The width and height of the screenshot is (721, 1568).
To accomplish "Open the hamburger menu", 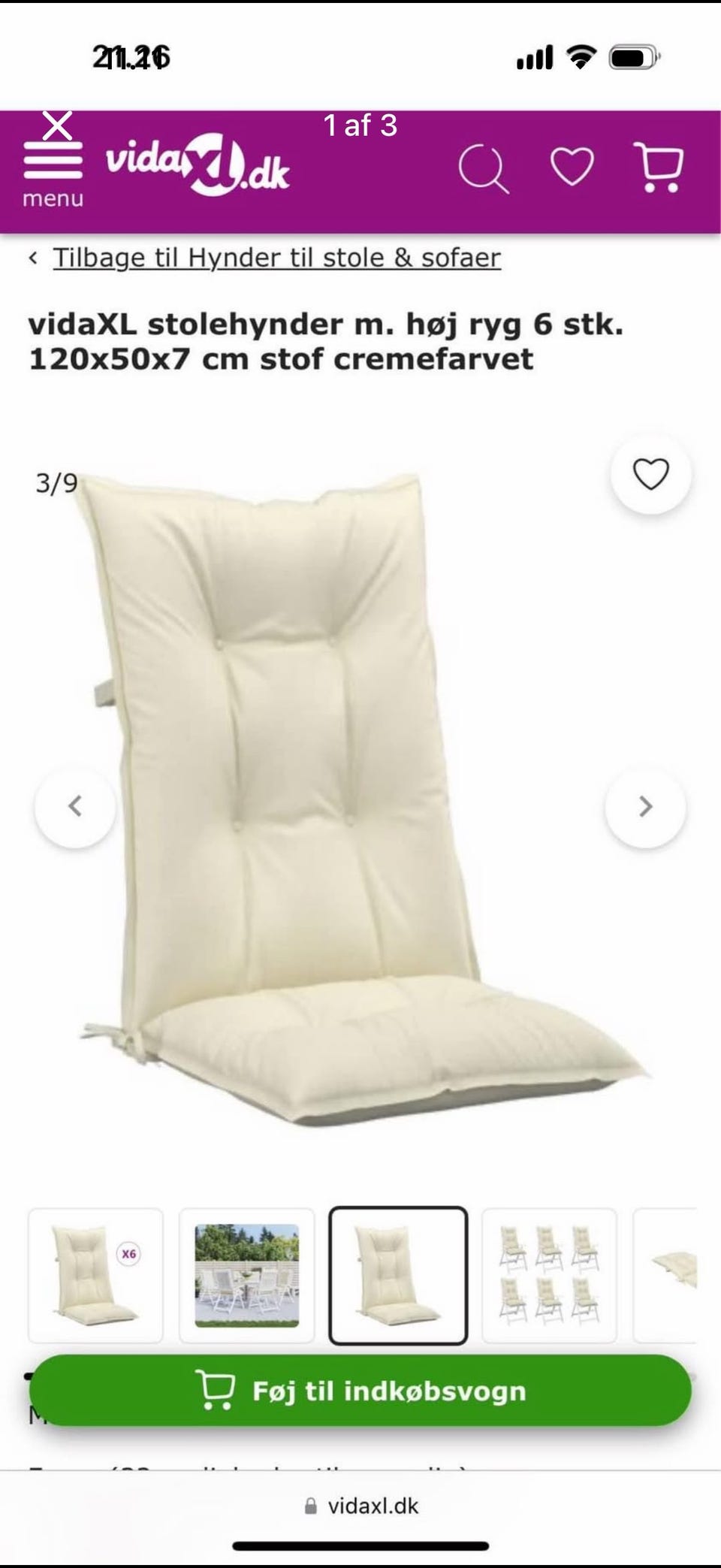I will (53, 174).
